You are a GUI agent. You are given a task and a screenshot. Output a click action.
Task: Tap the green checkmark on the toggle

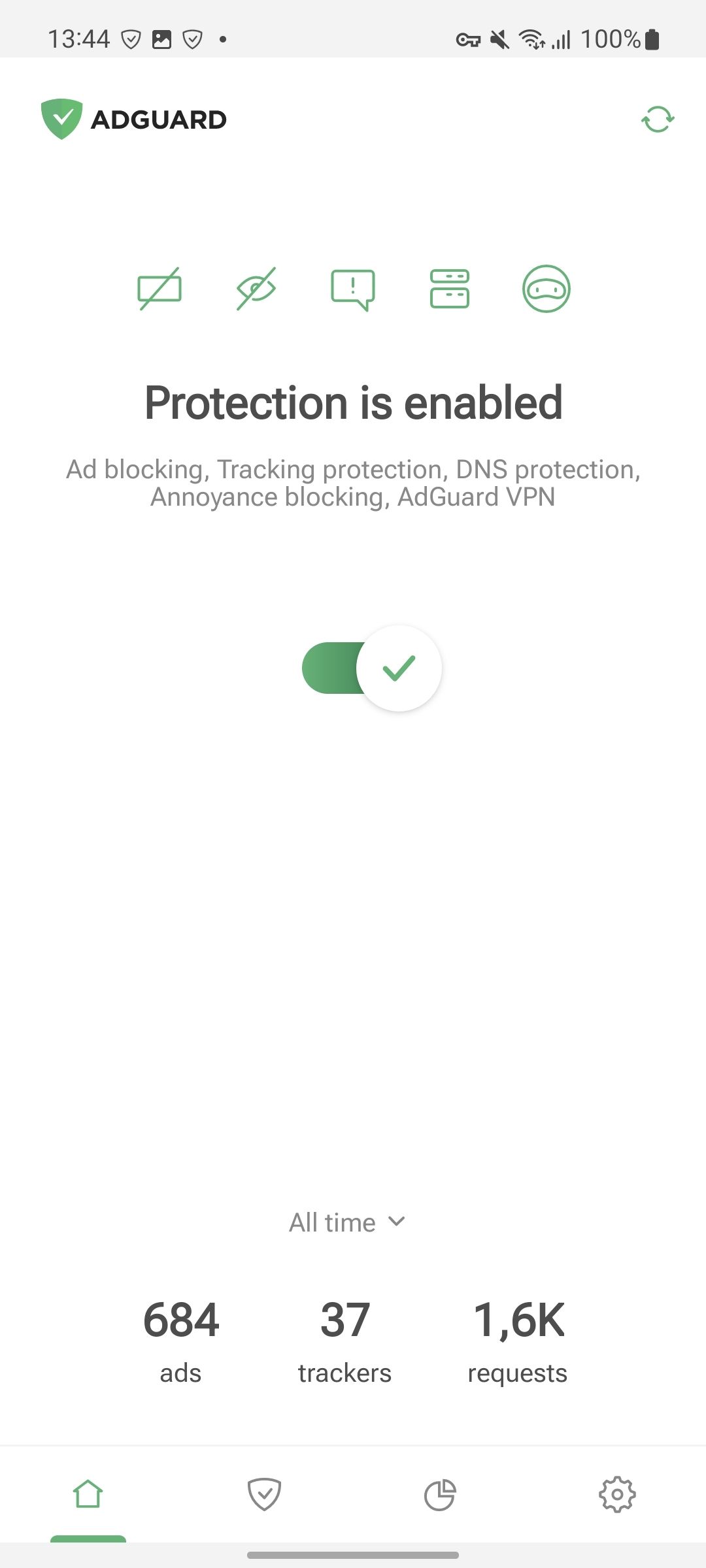pyautogui.click(x=400, y=668)
